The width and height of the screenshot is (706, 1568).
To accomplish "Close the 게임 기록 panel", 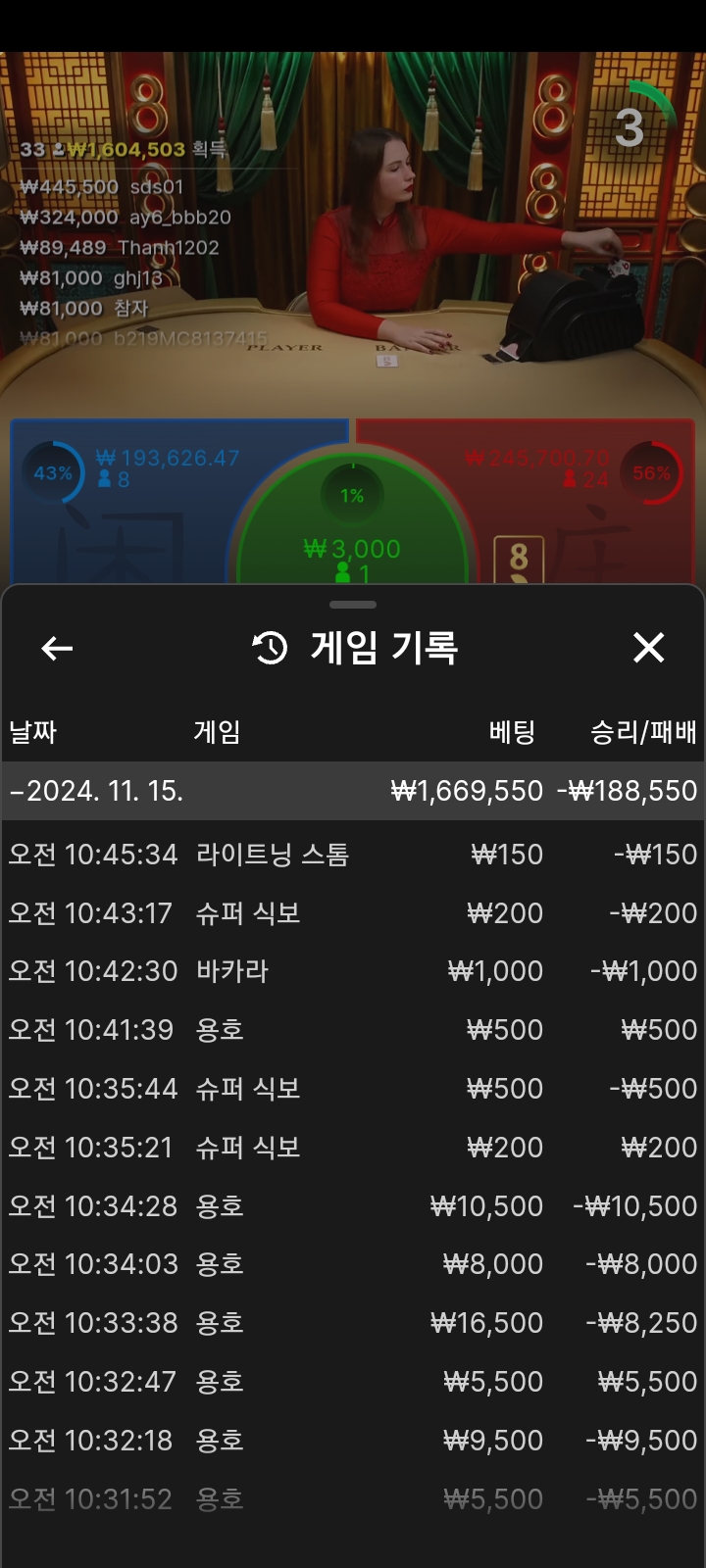I will point(649,648).
